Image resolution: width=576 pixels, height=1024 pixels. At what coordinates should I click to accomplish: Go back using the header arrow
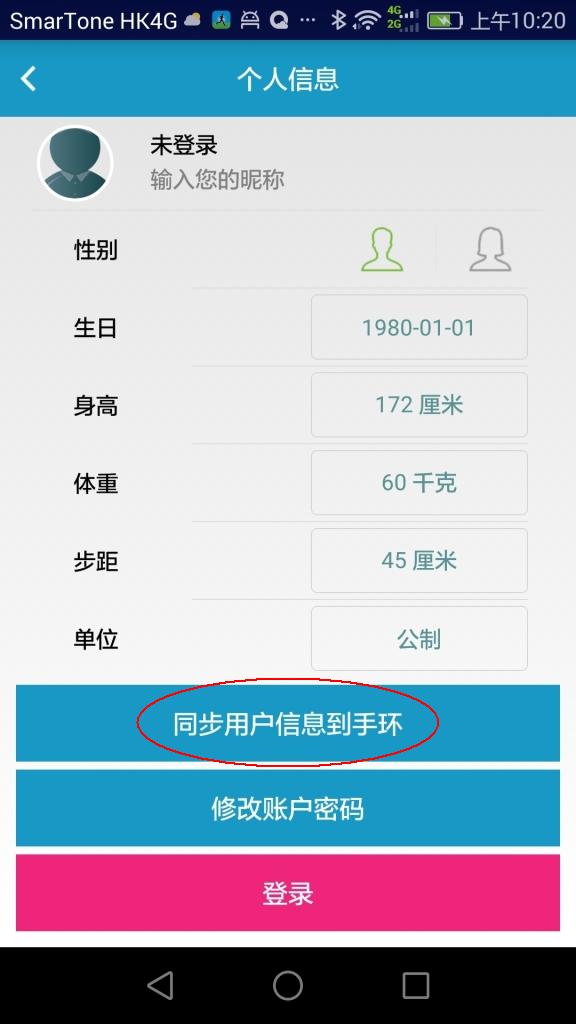[28, 79]
